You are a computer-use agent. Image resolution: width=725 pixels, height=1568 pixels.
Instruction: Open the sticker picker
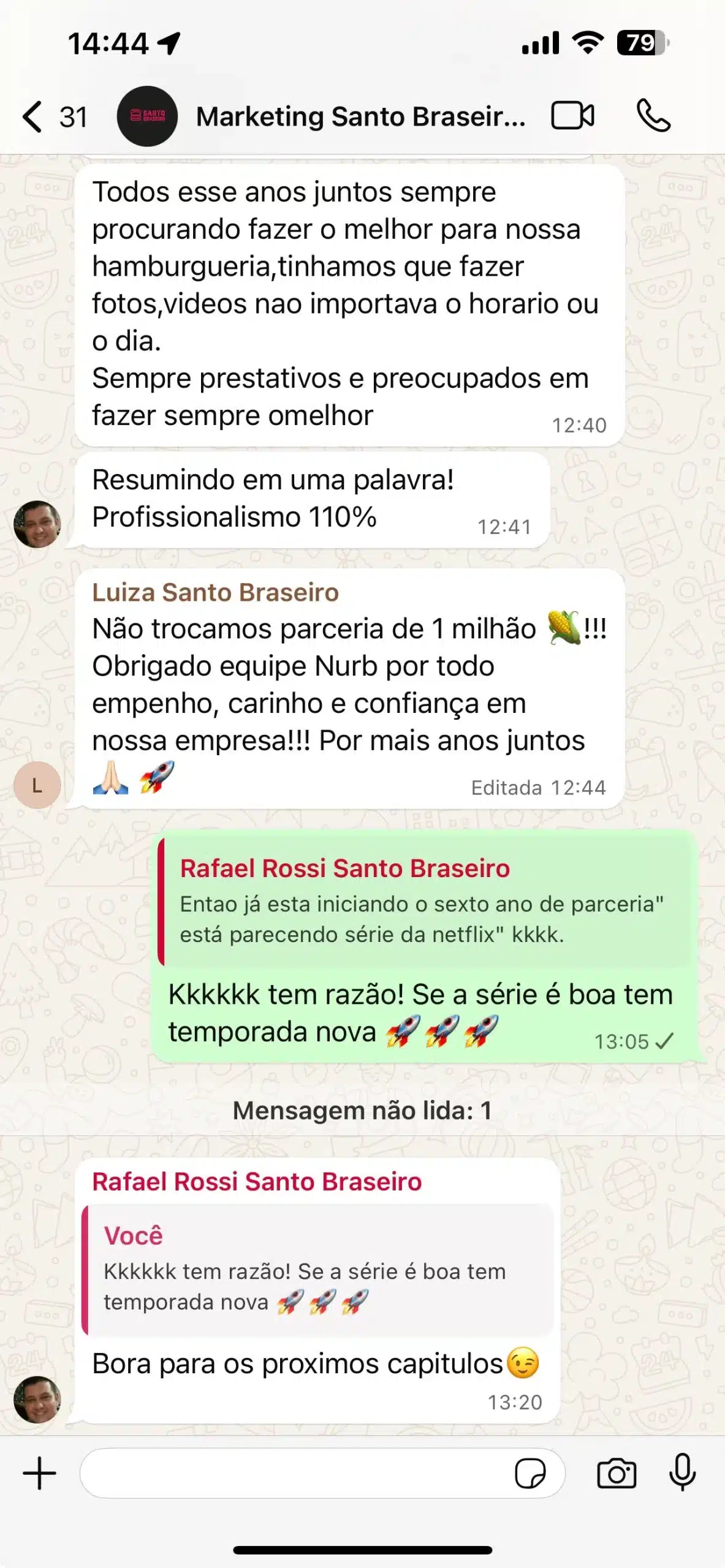[x=530, y=1473]
